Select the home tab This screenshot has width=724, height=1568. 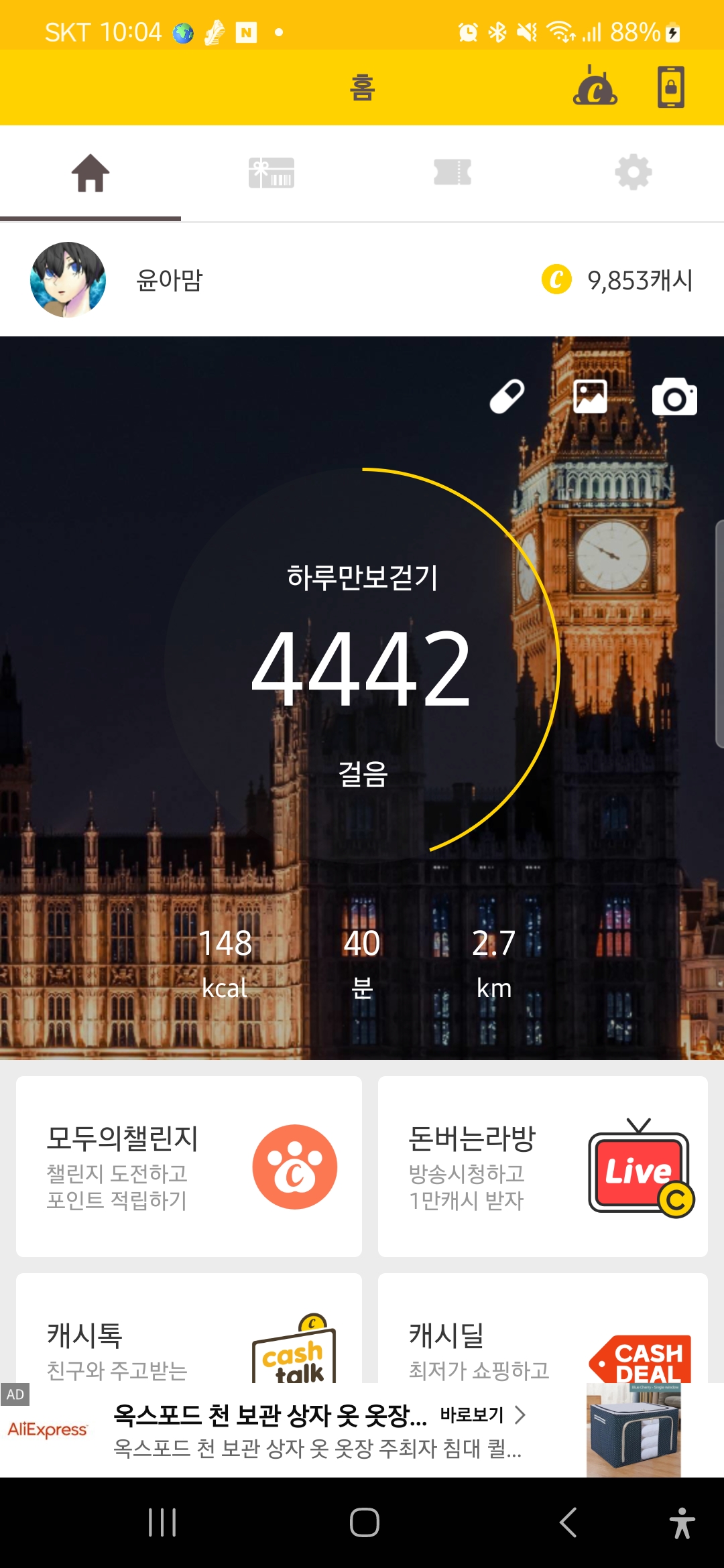[x=90, y=173]
